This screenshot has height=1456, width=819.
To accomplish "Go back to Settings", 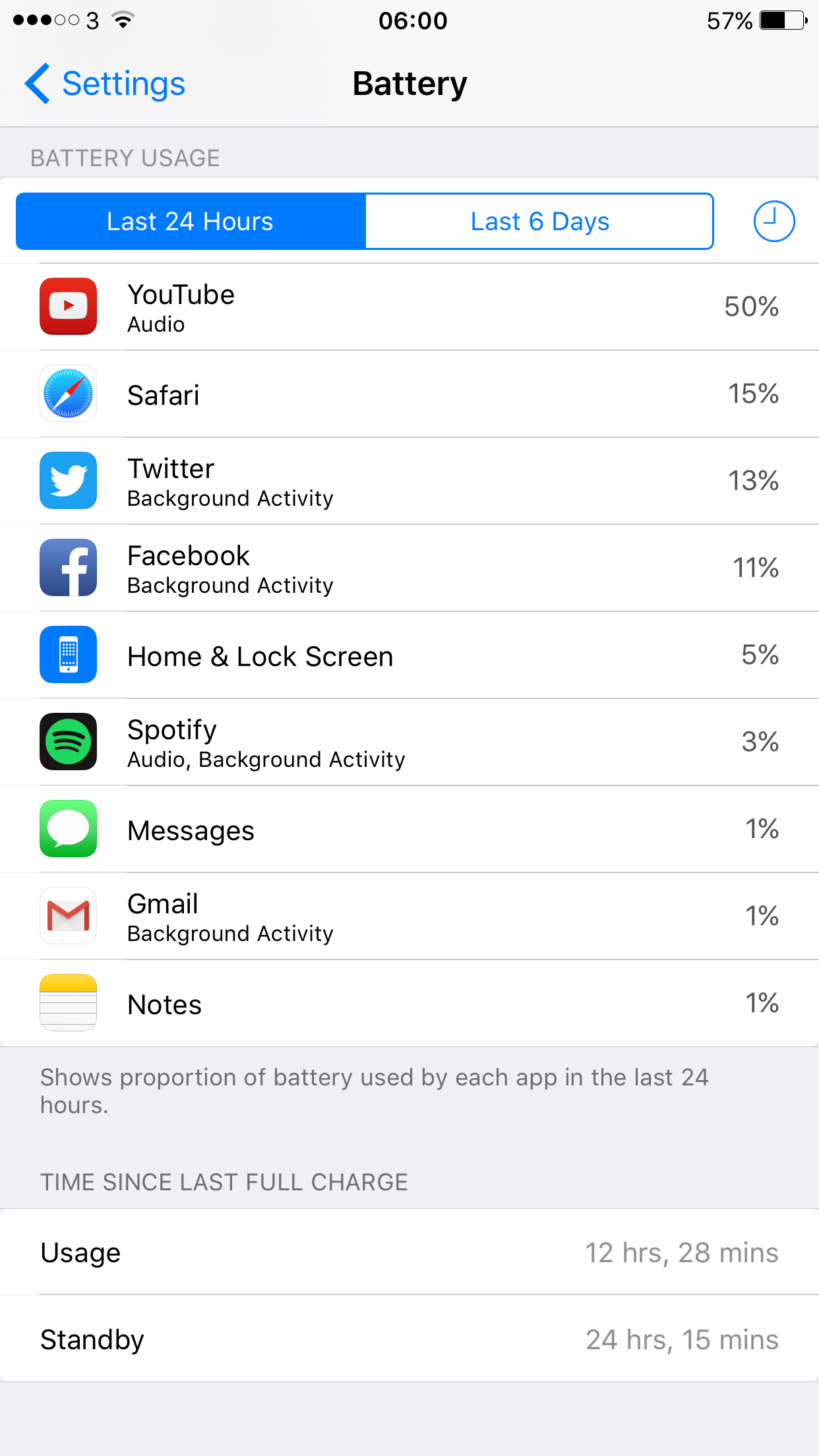I will (x=106, y=84).
